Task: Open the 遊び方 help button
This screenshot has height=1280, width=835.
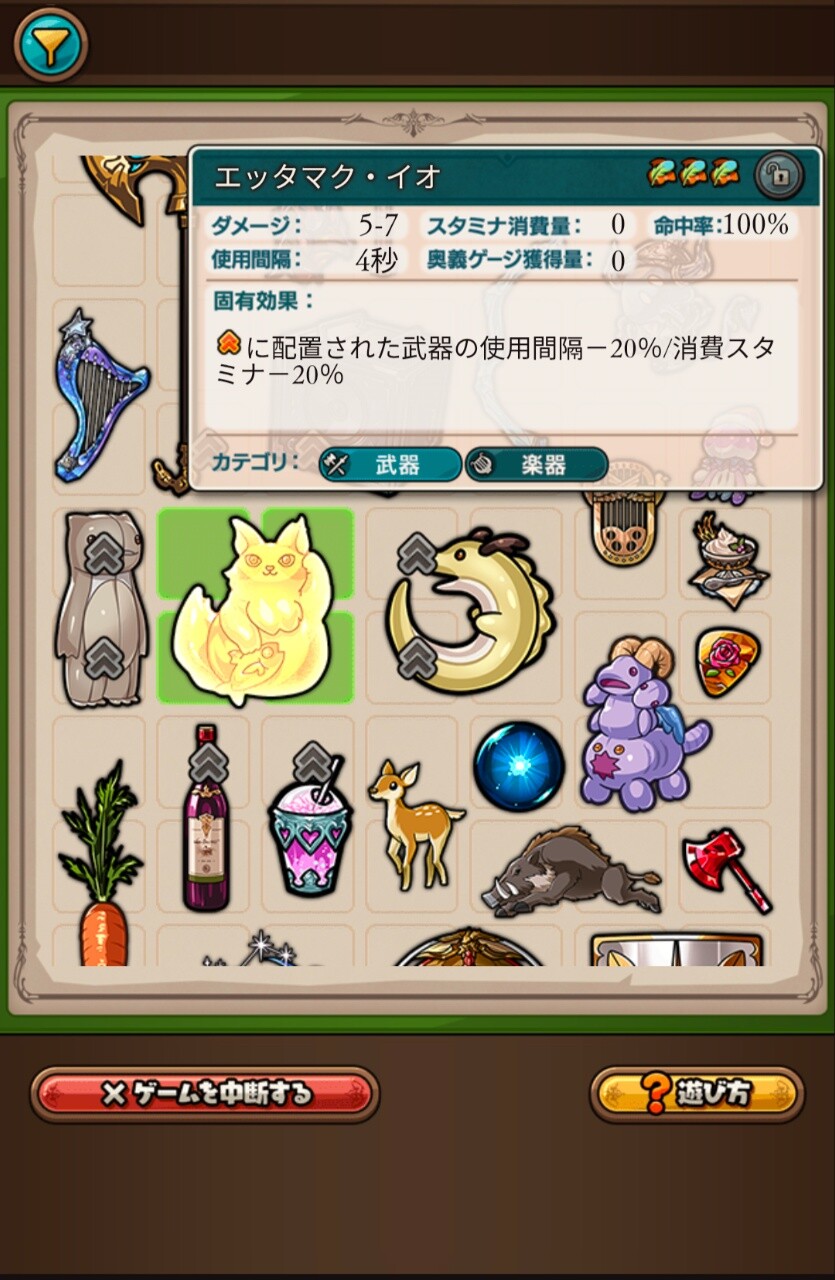Action: point(697,1094)
